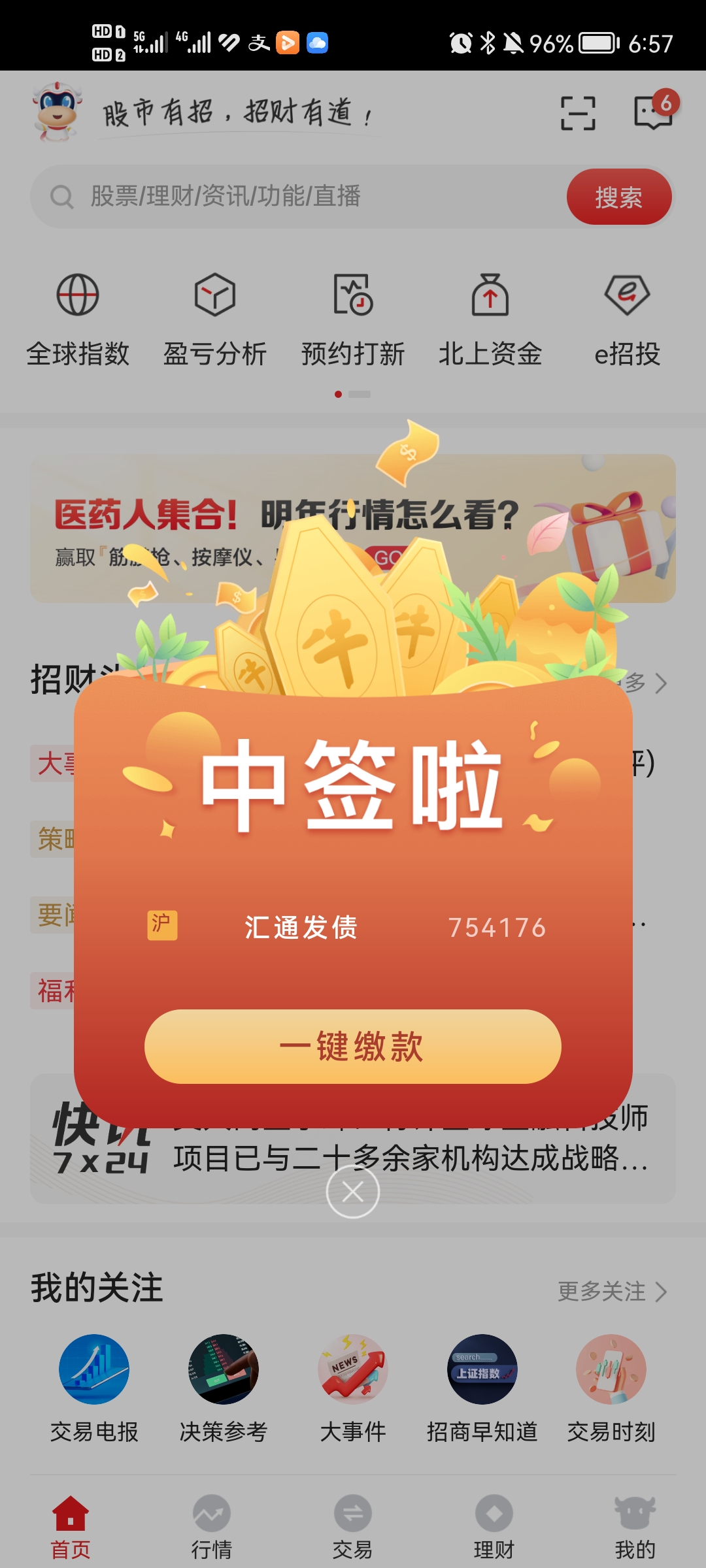This screenshot has width=706, height=1568.
Task: Open the scan code icon
Action: tap(578, 113)
